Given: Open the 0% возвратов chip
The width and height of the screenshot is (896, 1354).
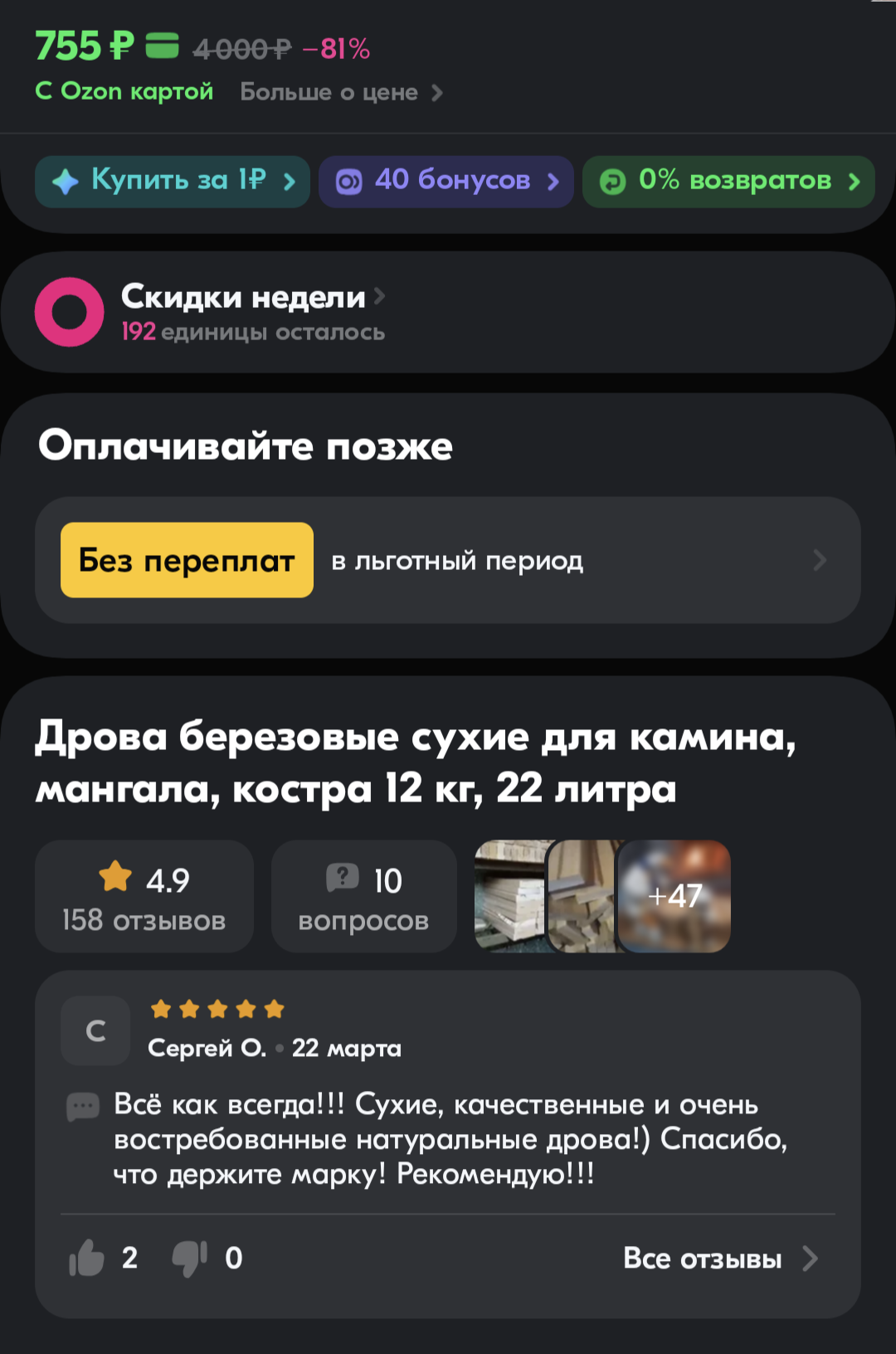Looking at the screenshot, I should (x=728, y=181).
